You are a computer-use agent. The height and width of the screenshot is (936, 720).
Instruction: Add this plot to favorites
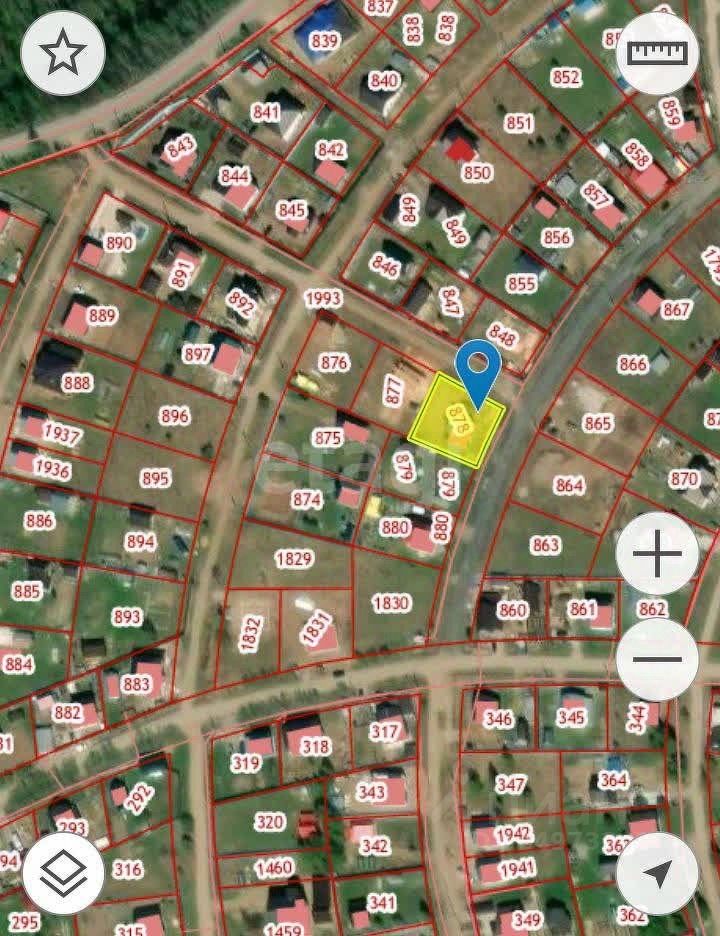pos(64,53)
